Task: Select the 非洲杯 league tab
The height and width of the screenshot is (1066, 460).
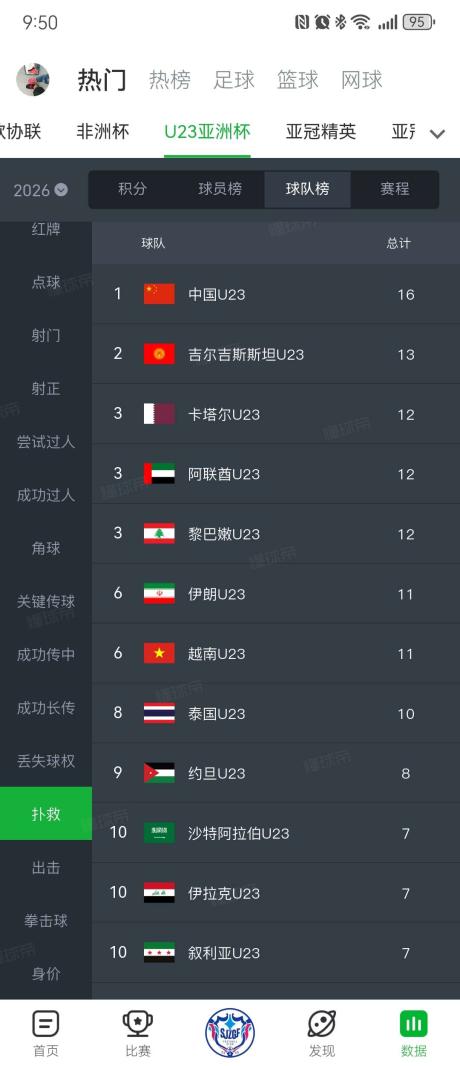Action: click(x=103, y=131)
